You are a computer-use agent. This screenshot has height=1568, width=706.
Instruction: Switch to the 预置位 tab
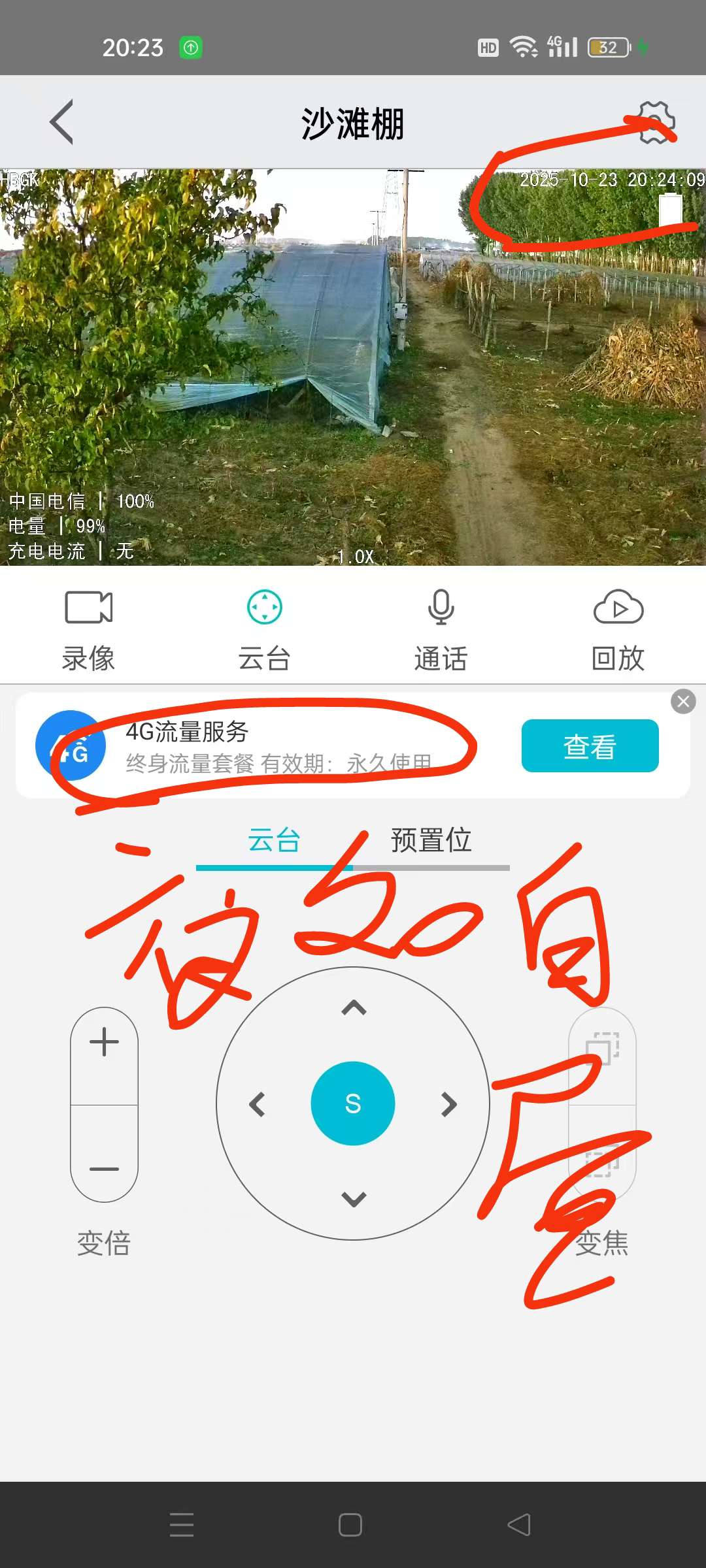pyautogui.click(x=431, y=840)
